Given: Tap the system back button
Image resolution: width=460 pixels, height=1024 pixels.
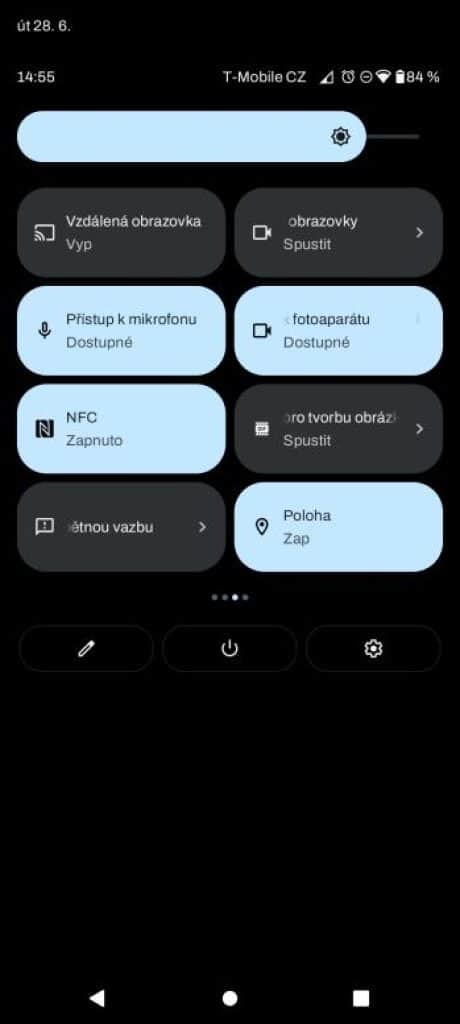Looking at the screenshot, I should tap(97, 998).
